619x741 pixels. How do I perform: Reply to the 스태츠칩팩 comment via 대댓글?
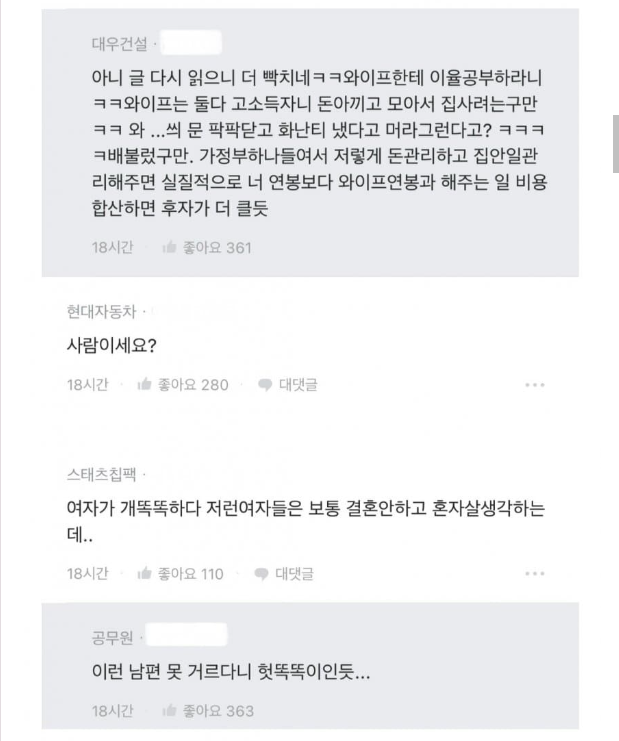click(x=286, y=574)
